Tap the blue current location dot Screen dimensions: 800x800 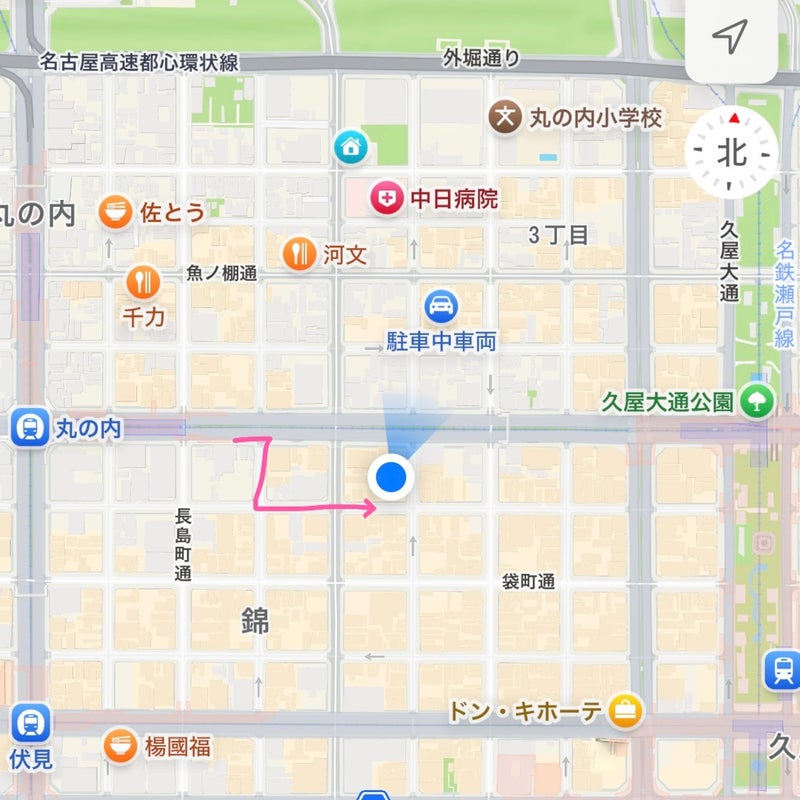pos(392,478)
